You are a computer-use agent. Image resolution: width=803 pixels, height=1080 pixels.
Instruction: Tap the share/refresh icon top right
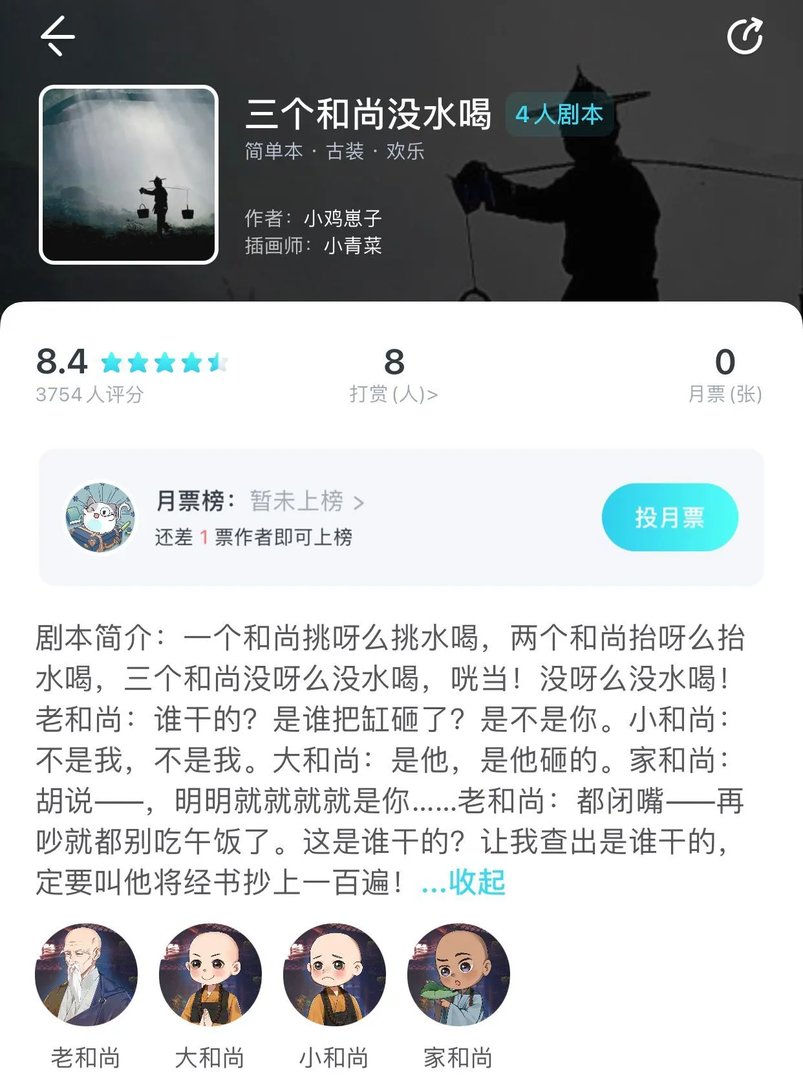click(x=744, y=36)
